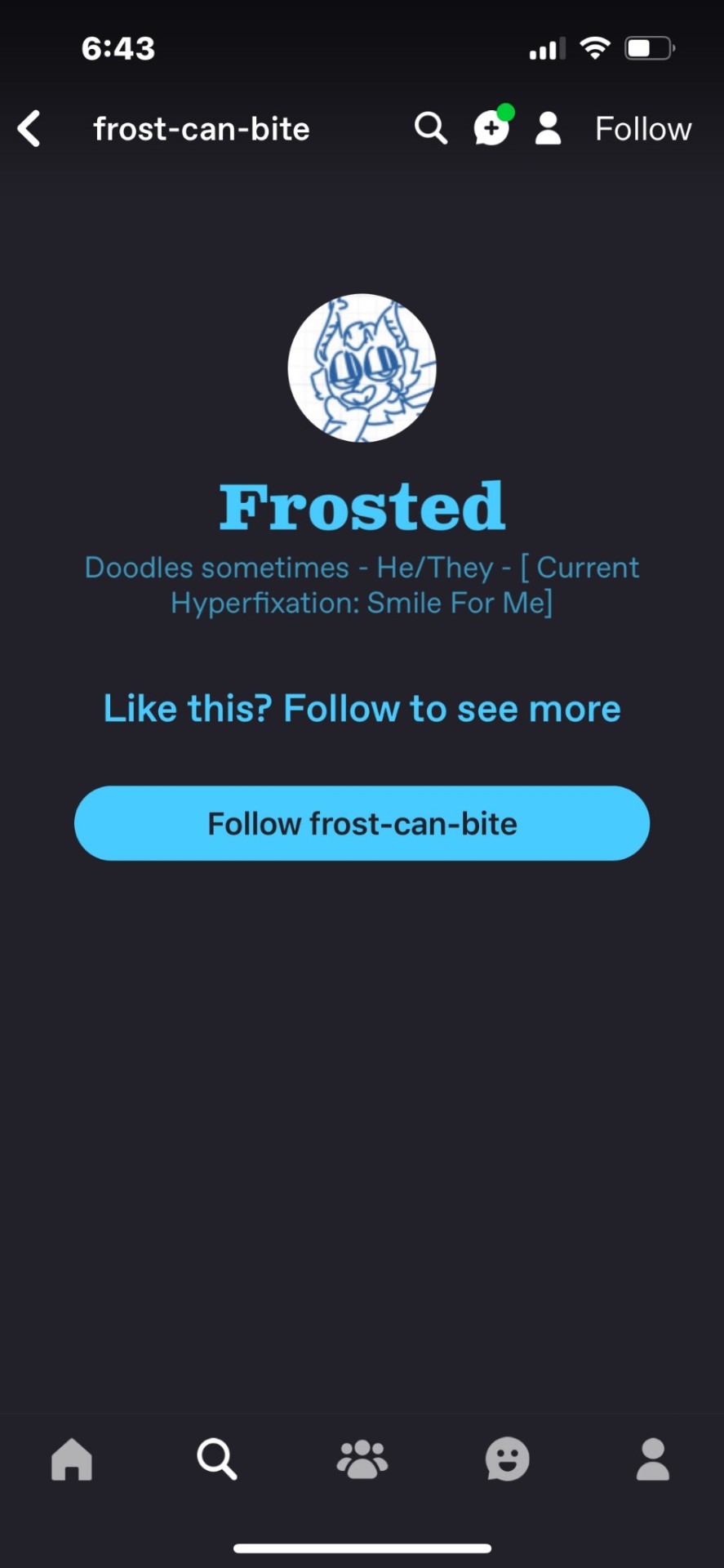Open Frosted's profile avatar
The image size is (724, 1568).
[362, 368]
